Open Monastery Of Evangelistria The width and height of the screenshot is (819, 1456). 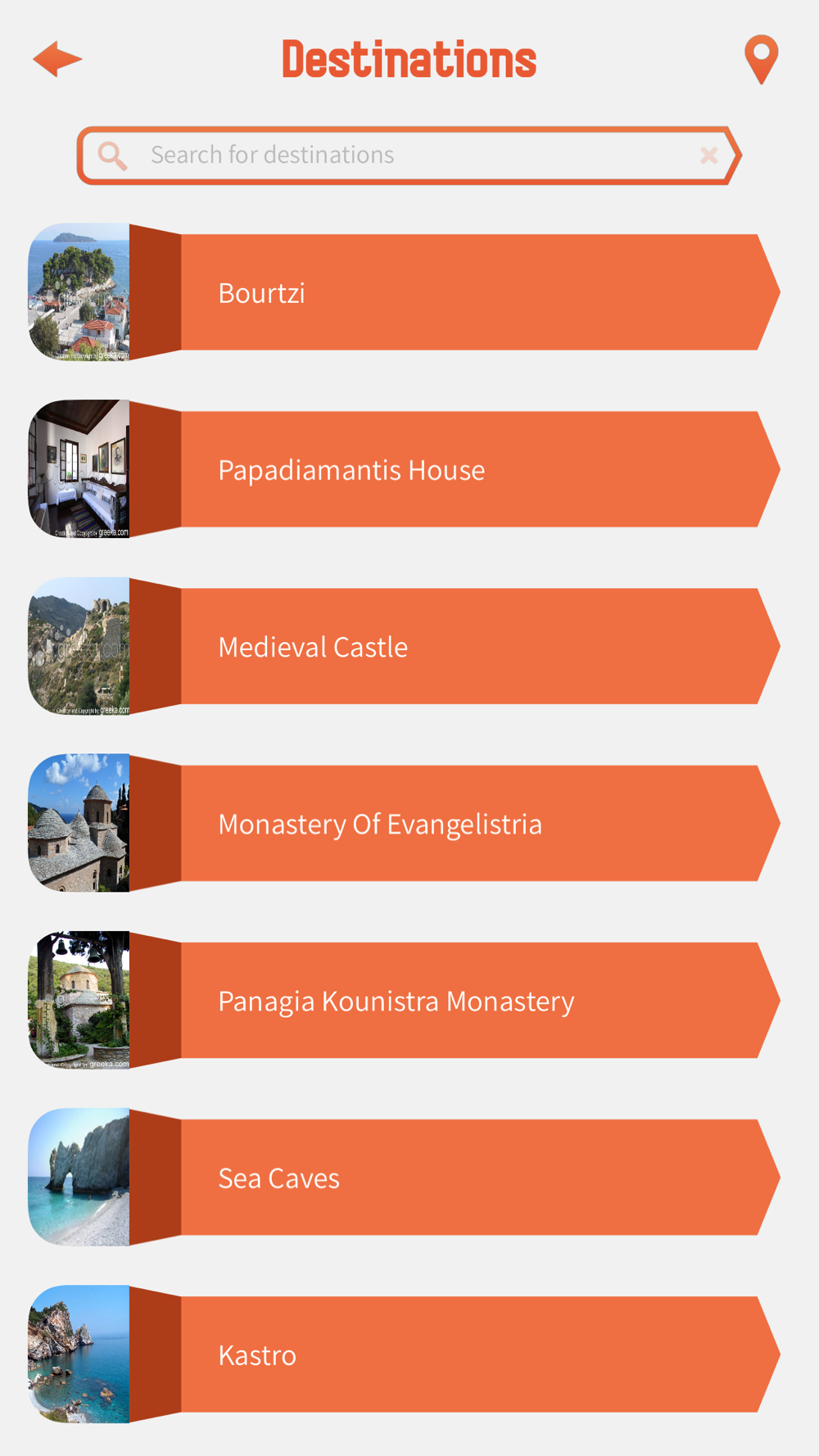pyautogui.click(x=404, y=823)
